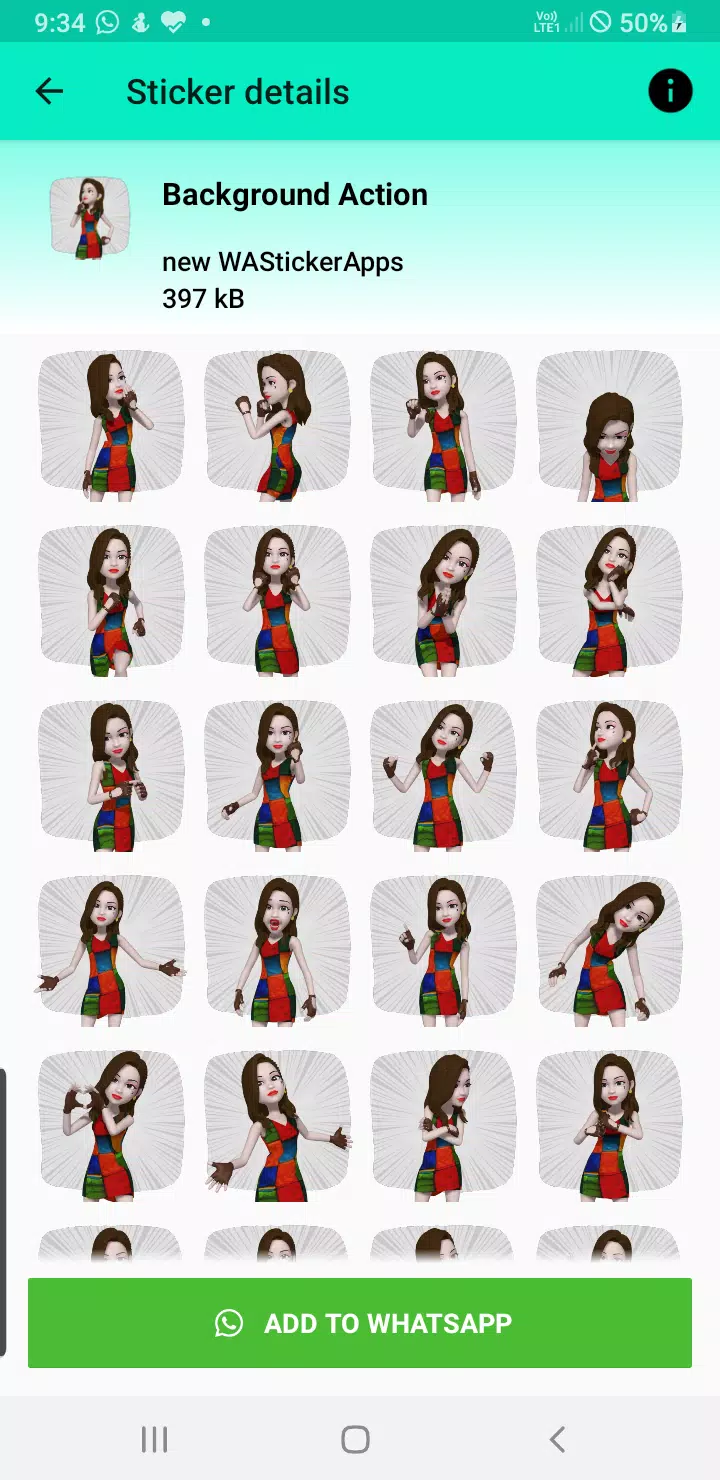
Task: Open the sticker with open mouth shouting
Action: tap(277, 951)
